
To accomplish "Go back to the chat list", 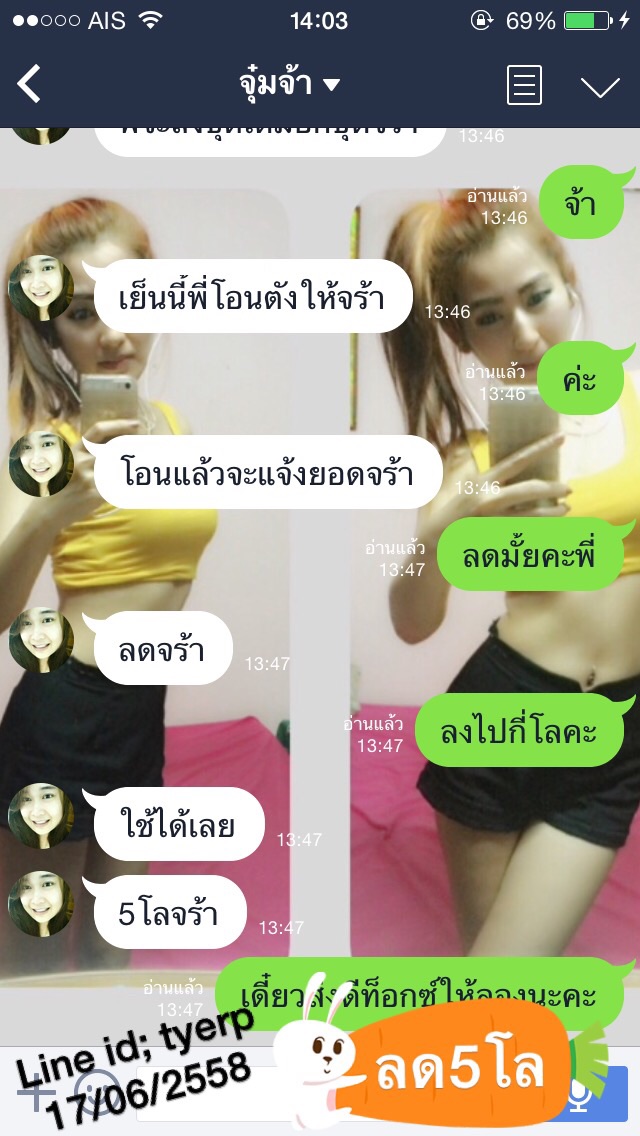I will tap(30, 85).
